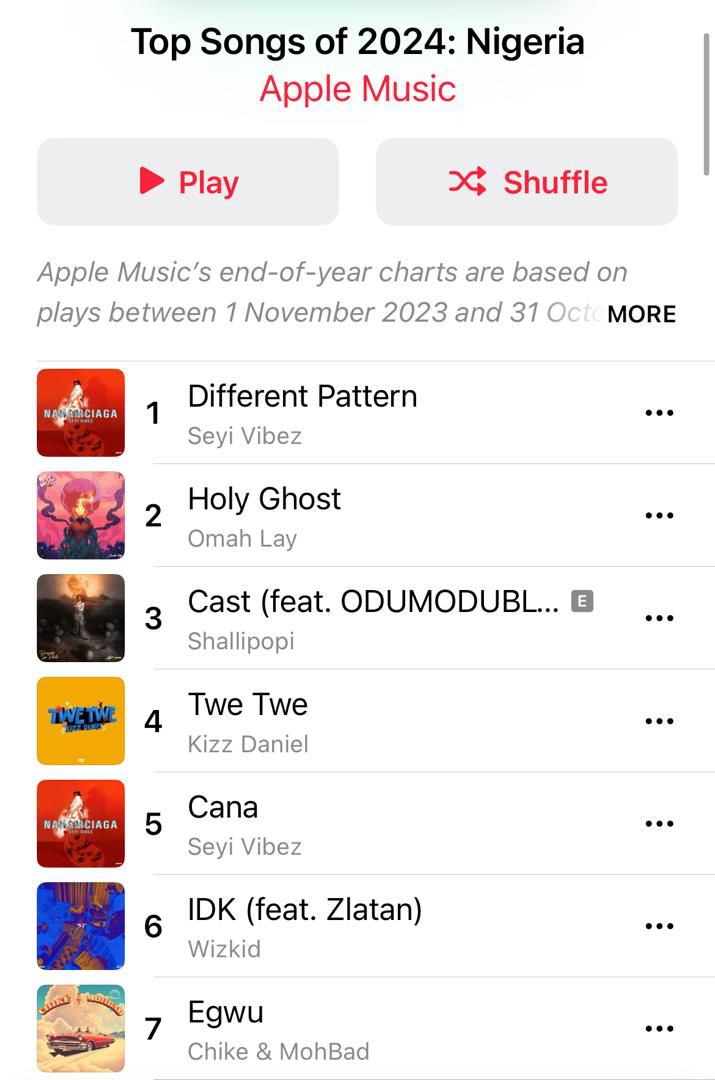Open more options for Twe Twe
The height and width of the screenshot is (1080, 715).
click(659, 721)
